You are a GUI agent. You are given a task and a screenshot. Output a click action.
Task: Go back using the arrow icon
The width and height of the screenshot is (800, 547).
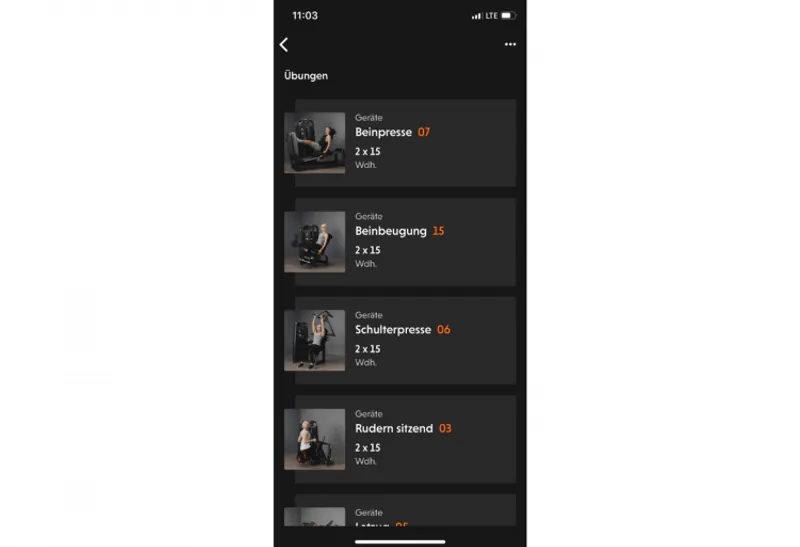[x=284, y=45]
